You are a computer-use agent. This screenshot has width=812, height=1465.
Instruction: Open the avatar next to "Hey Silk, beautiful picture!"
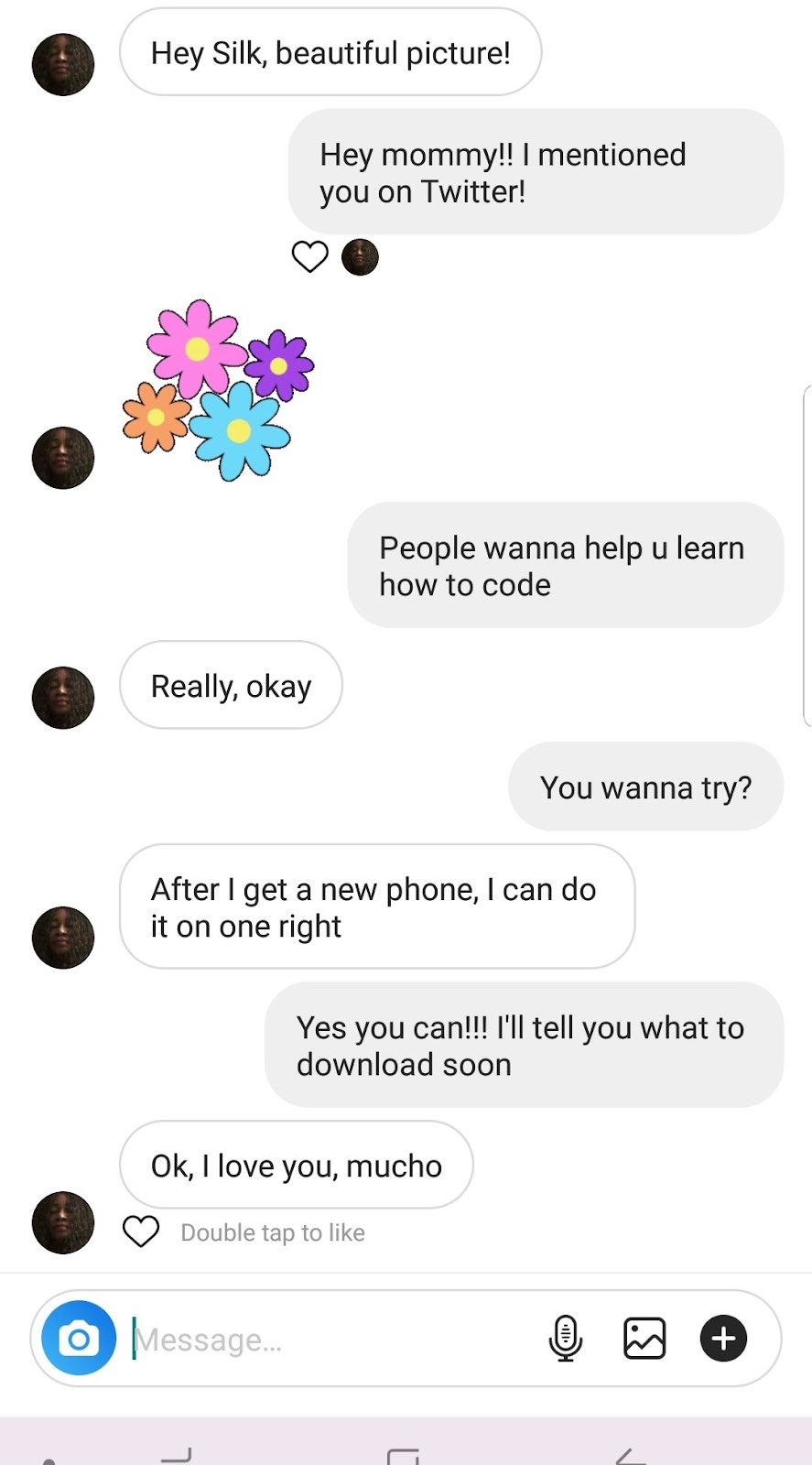63,65
